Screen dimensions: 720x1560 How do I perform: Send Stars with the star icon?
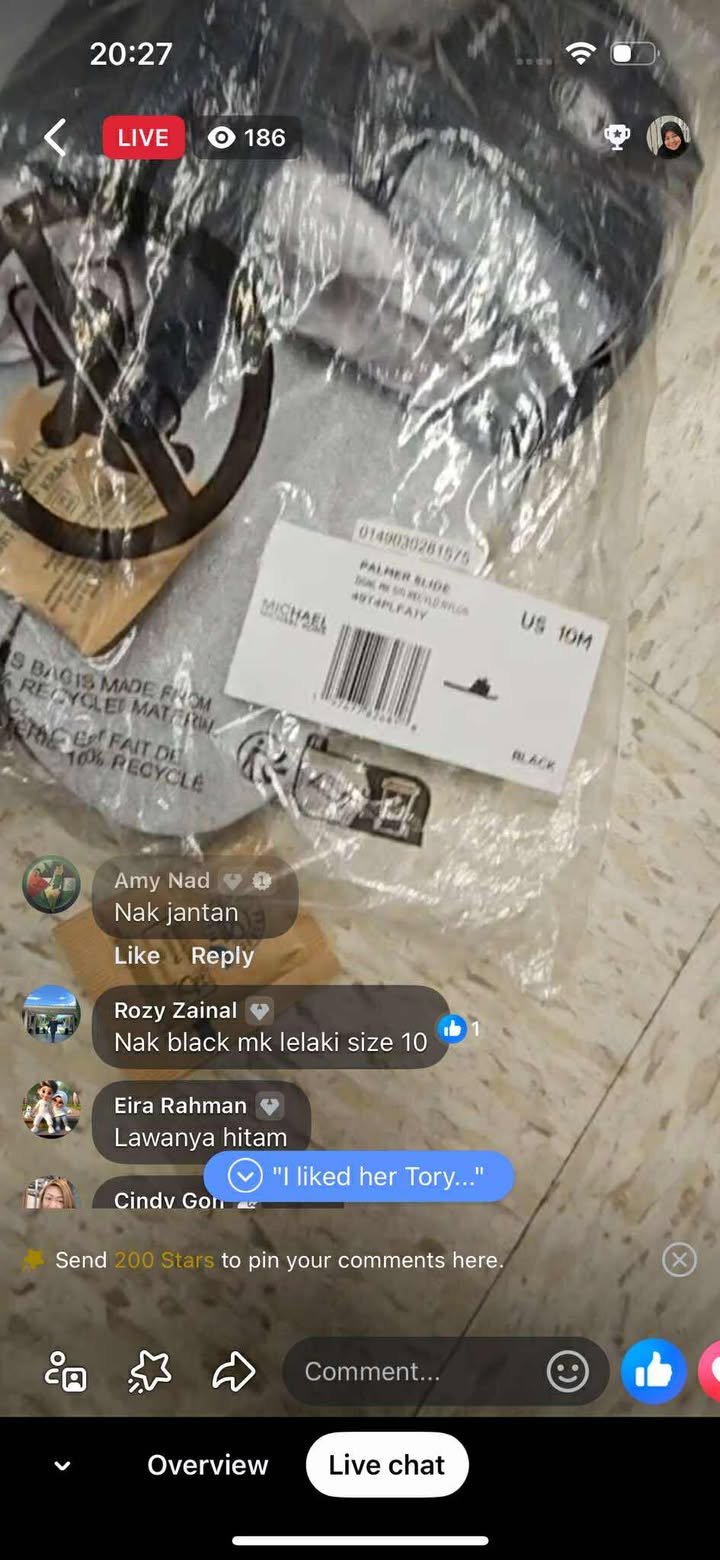tap(150, 1371)
